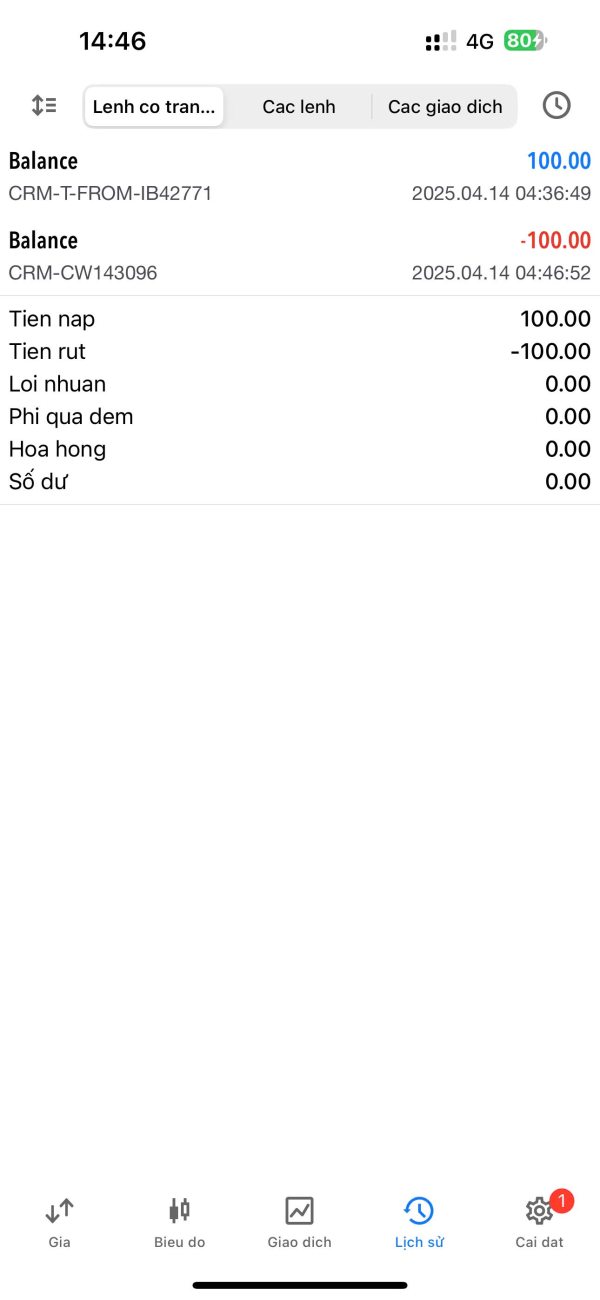This screenshot has height=1300, width=600.
Task: Switch to the Cac lenh segment
Action: pos(299,107)
